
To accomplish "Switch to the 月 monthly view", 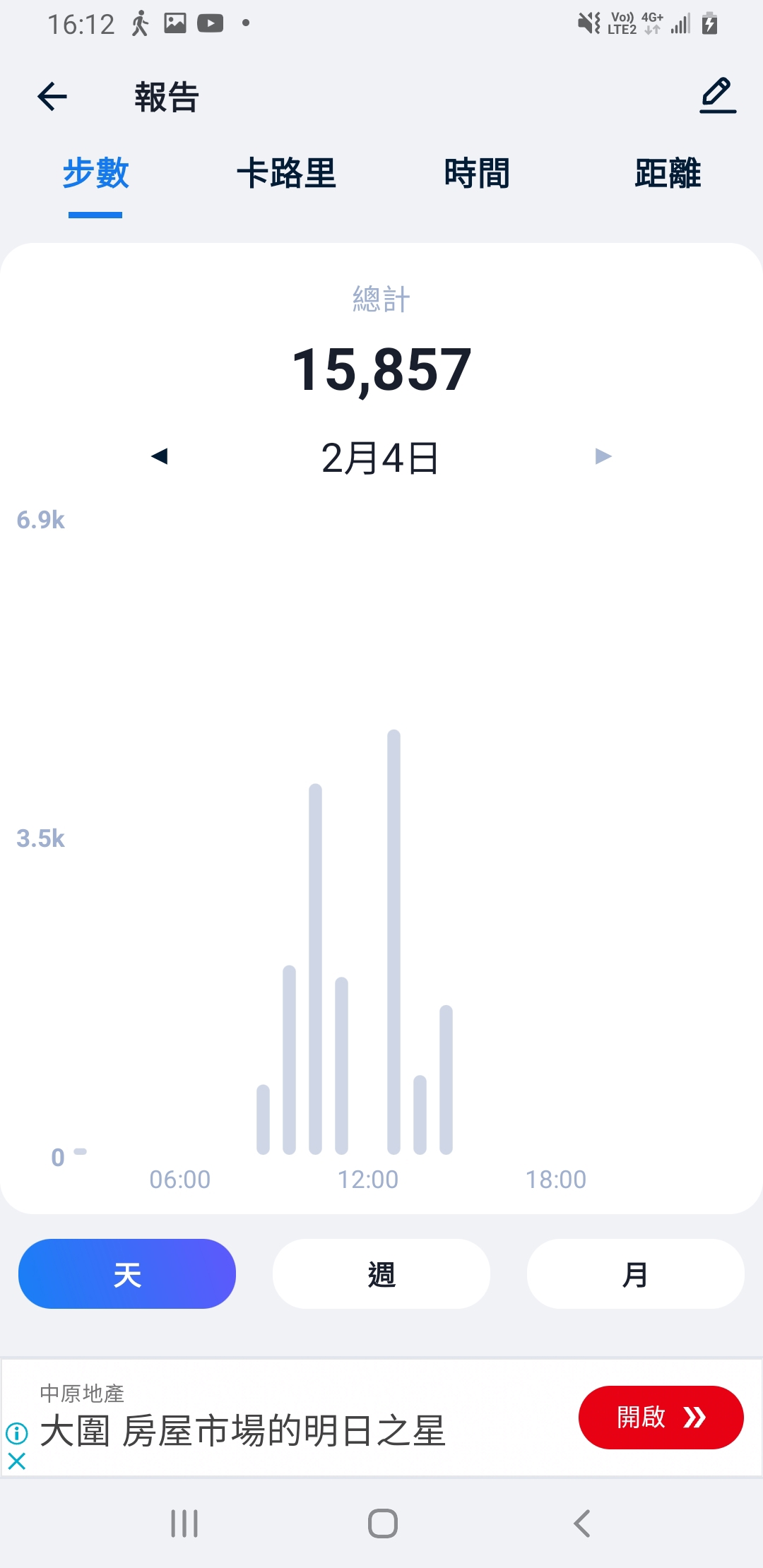I will pyautogui.click(x=636, y=1273).
